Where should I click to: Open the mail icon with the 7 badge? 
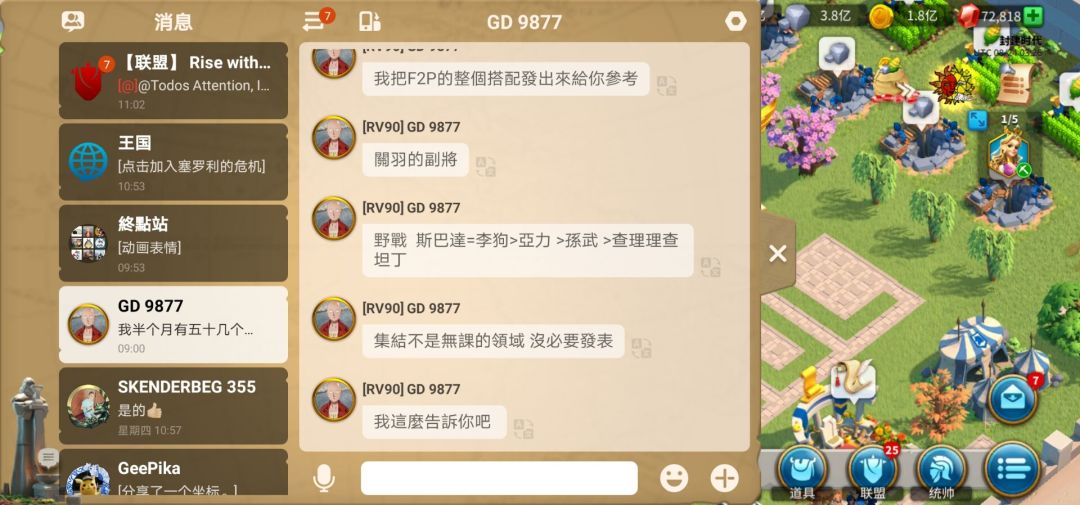1012,397
